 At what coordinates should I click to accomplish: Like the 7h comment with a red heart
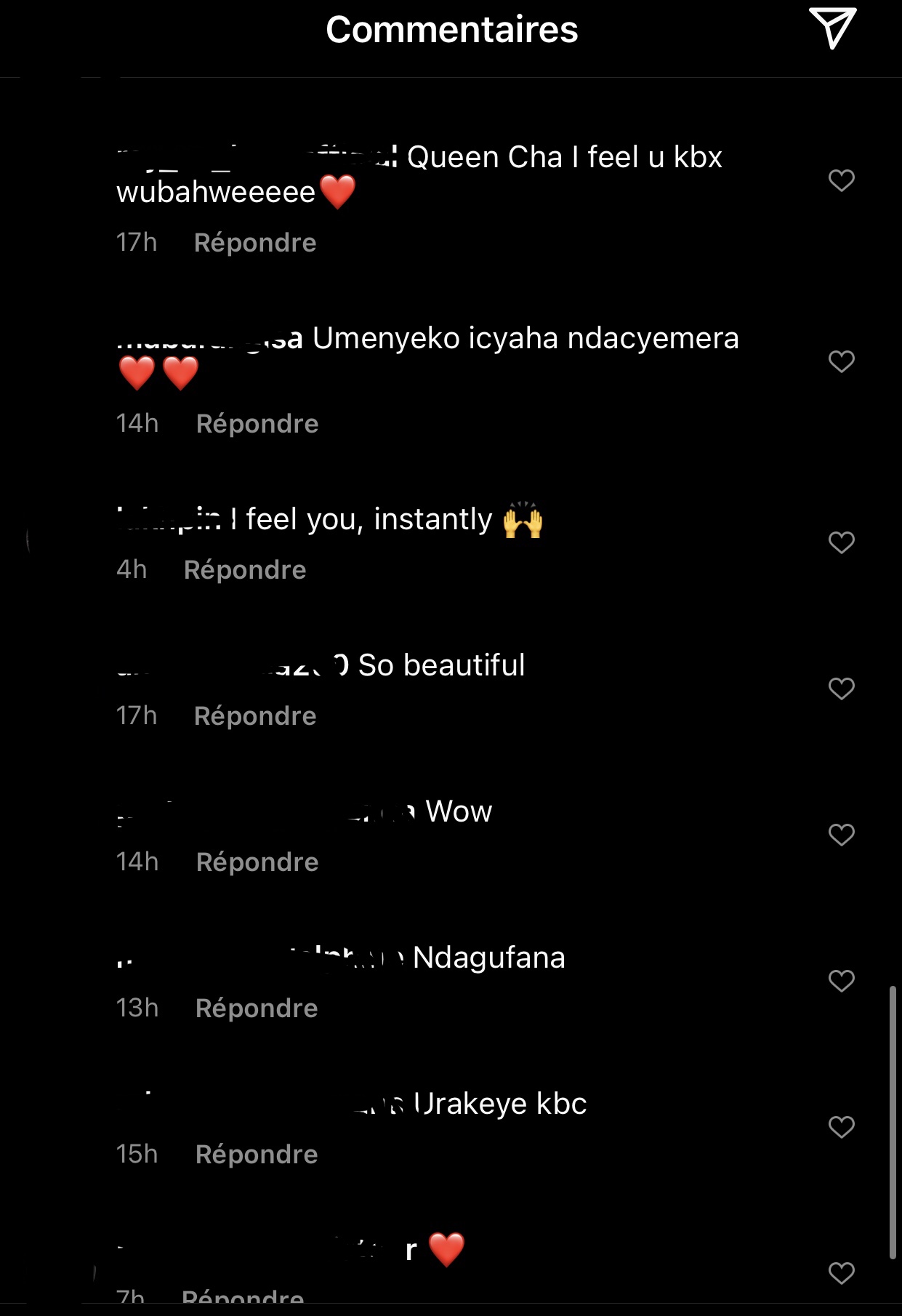841,1273
